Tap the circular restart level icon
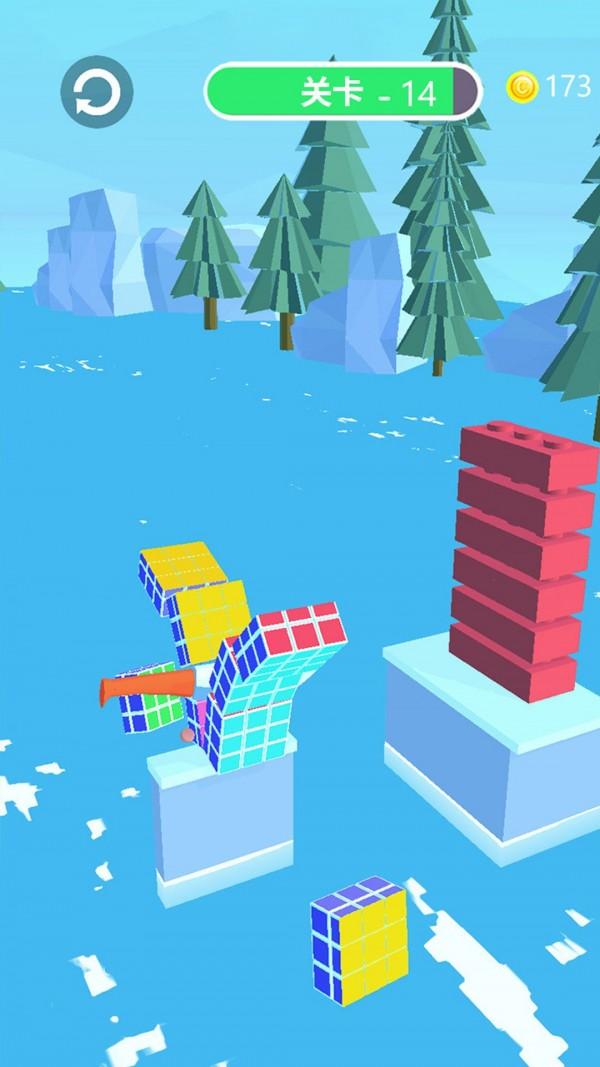The width and height of the screenshot is (600, 1067). pos(97,92)
